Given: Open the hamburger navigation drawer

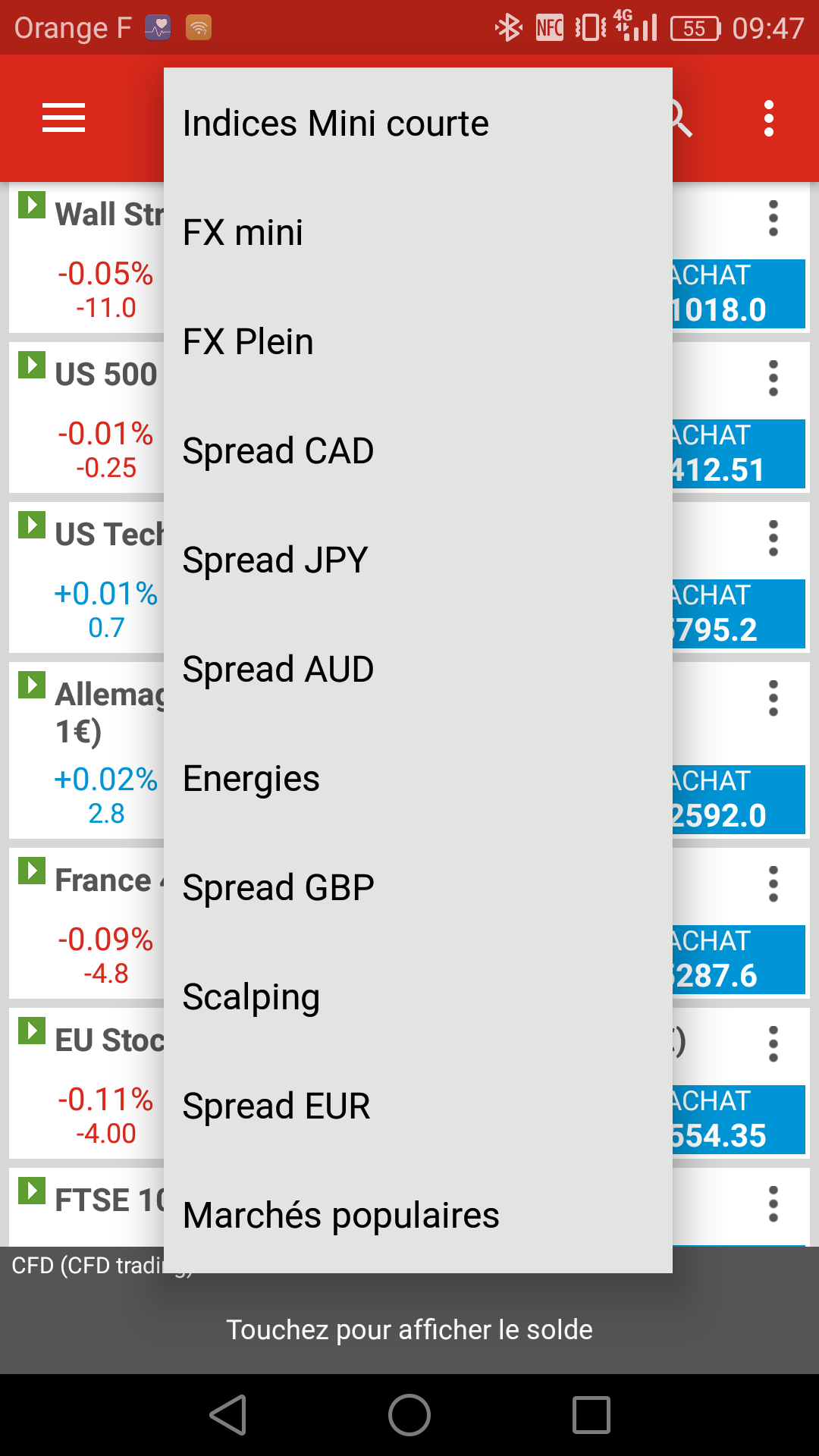Looking at the screenshot, I should click(x=64, y=118).
